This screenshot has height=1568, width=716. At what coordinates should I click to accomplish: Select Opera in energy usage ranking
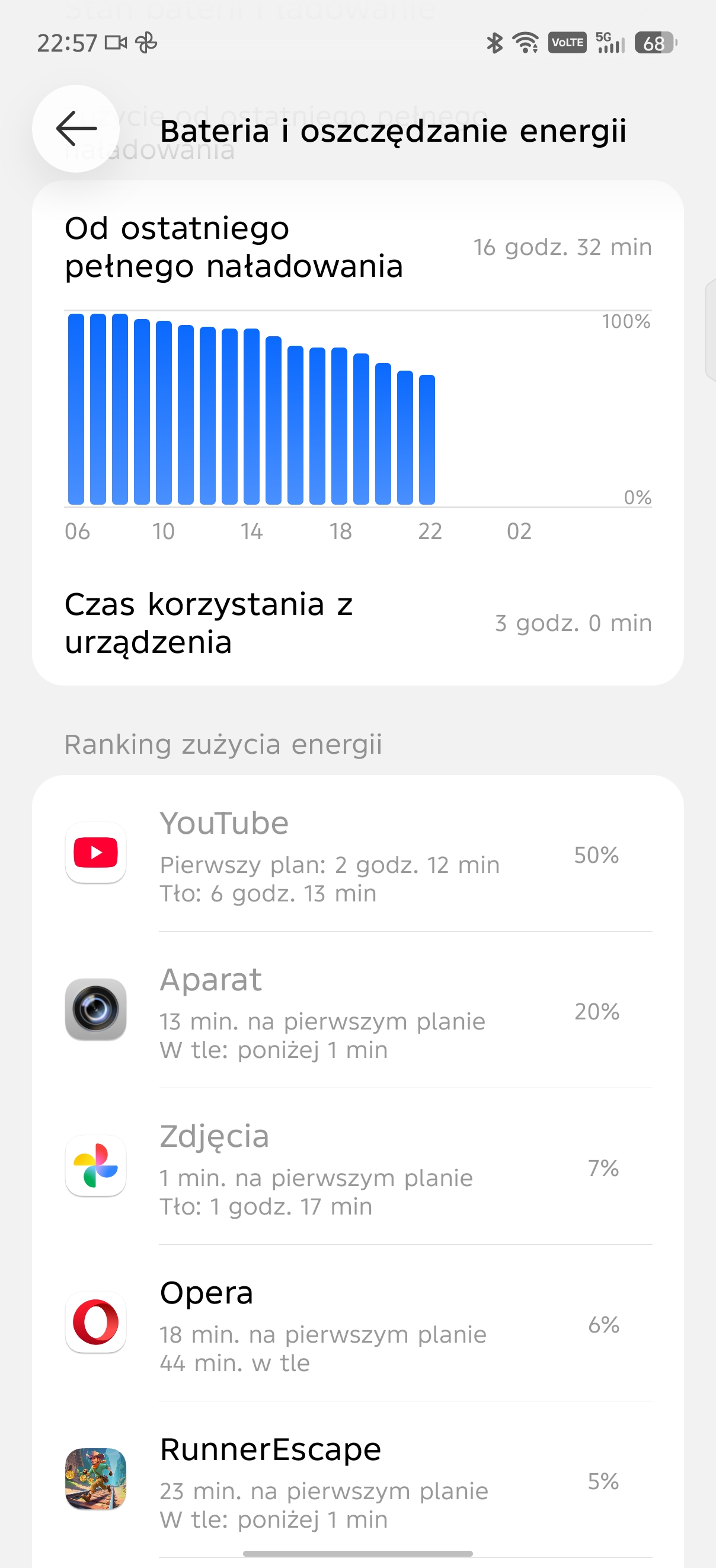point(357,1323)
